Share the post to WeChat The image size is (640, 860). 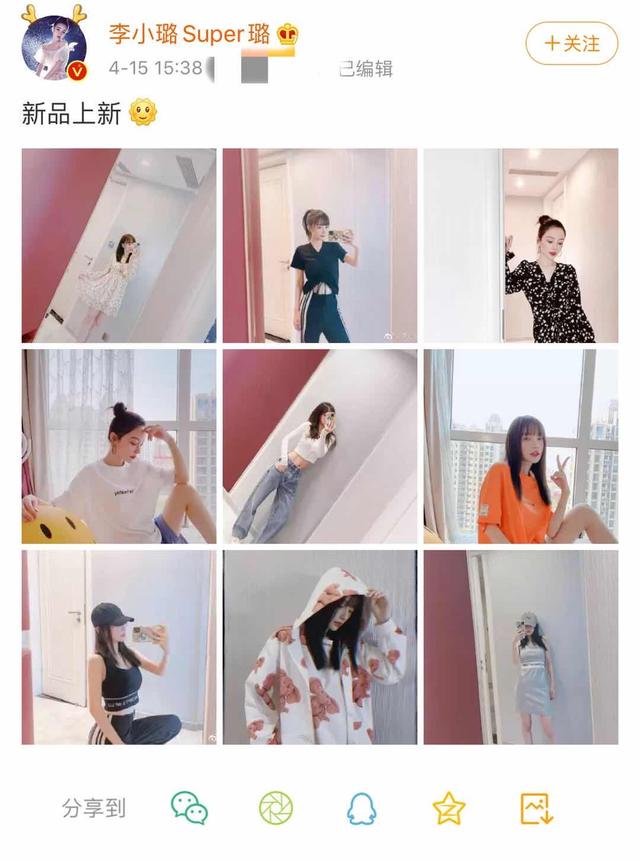[189, 807]
